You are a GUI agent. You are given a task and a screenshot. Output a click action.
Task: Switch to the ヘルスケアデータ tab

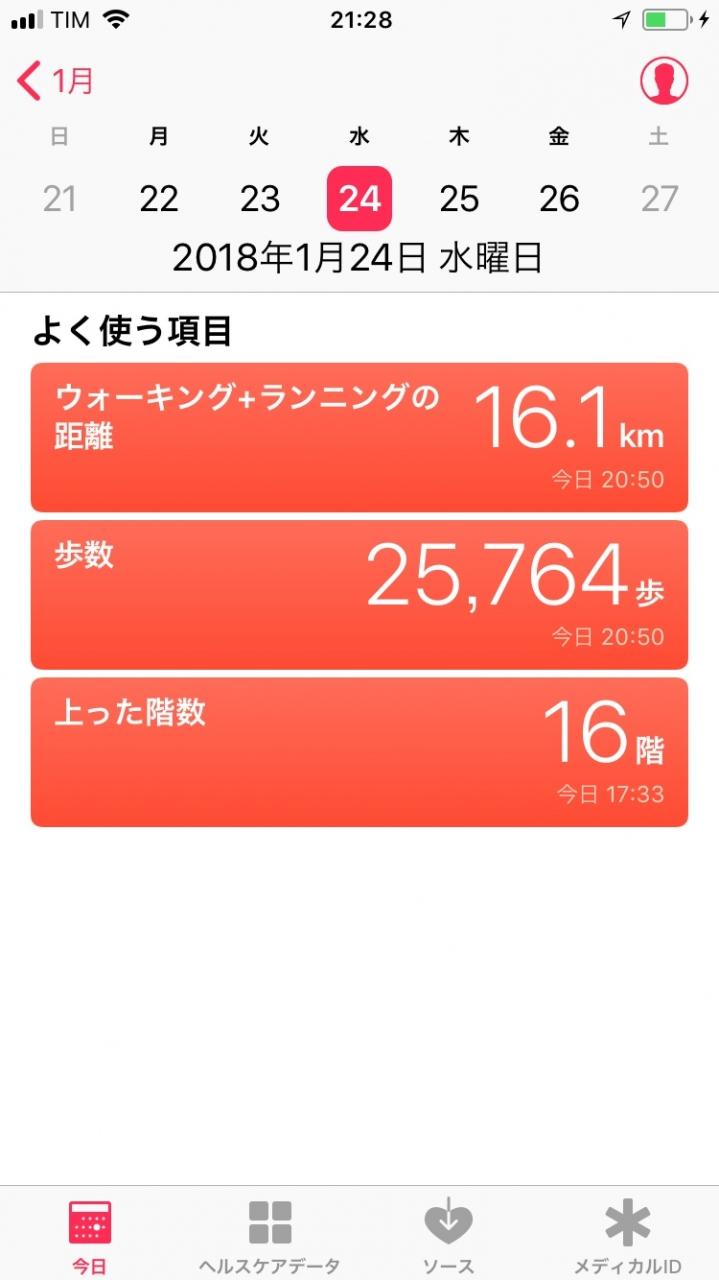coord(269,1236)
